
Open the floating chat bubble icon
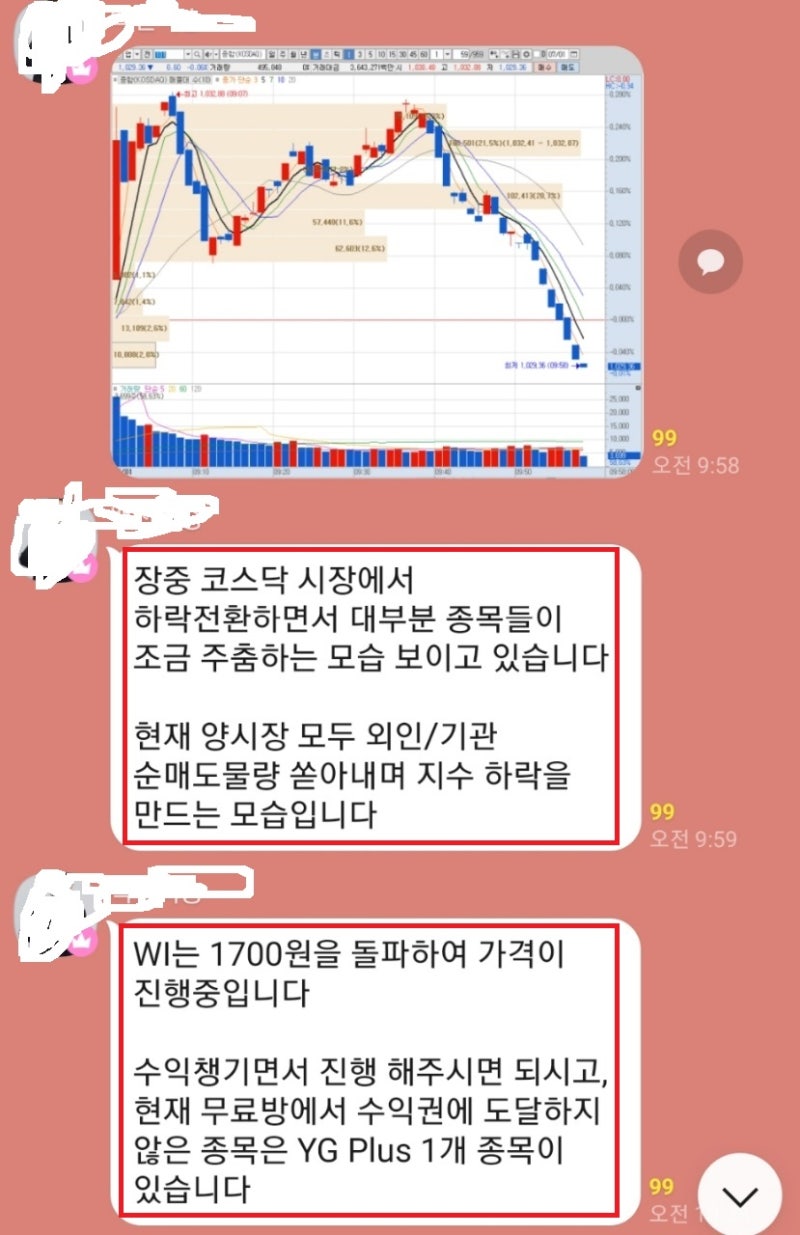[x=710, y=262]
